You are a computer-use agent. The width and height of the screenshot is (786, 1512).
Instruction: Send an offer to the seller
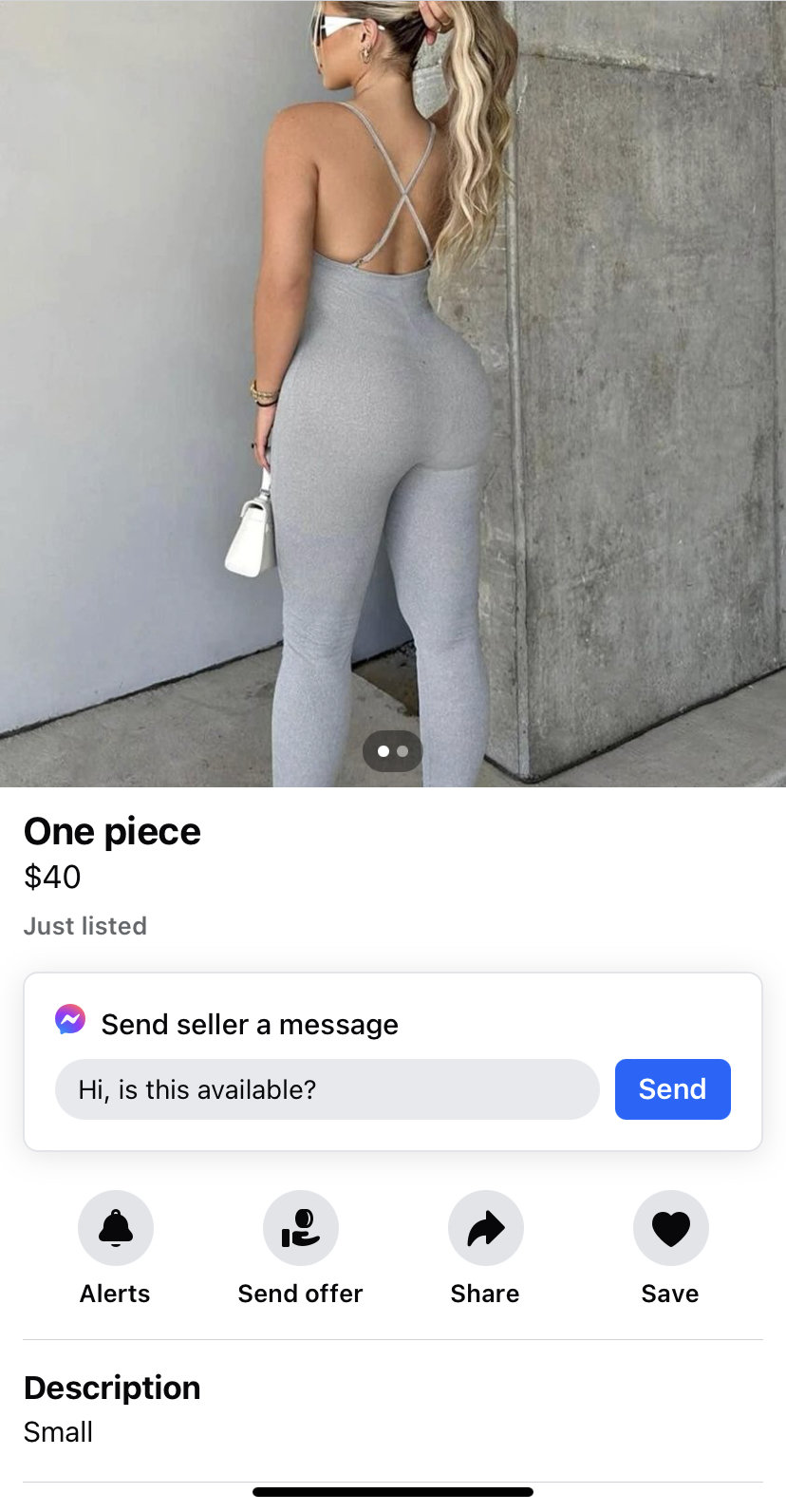click(x=300, y=1227)
